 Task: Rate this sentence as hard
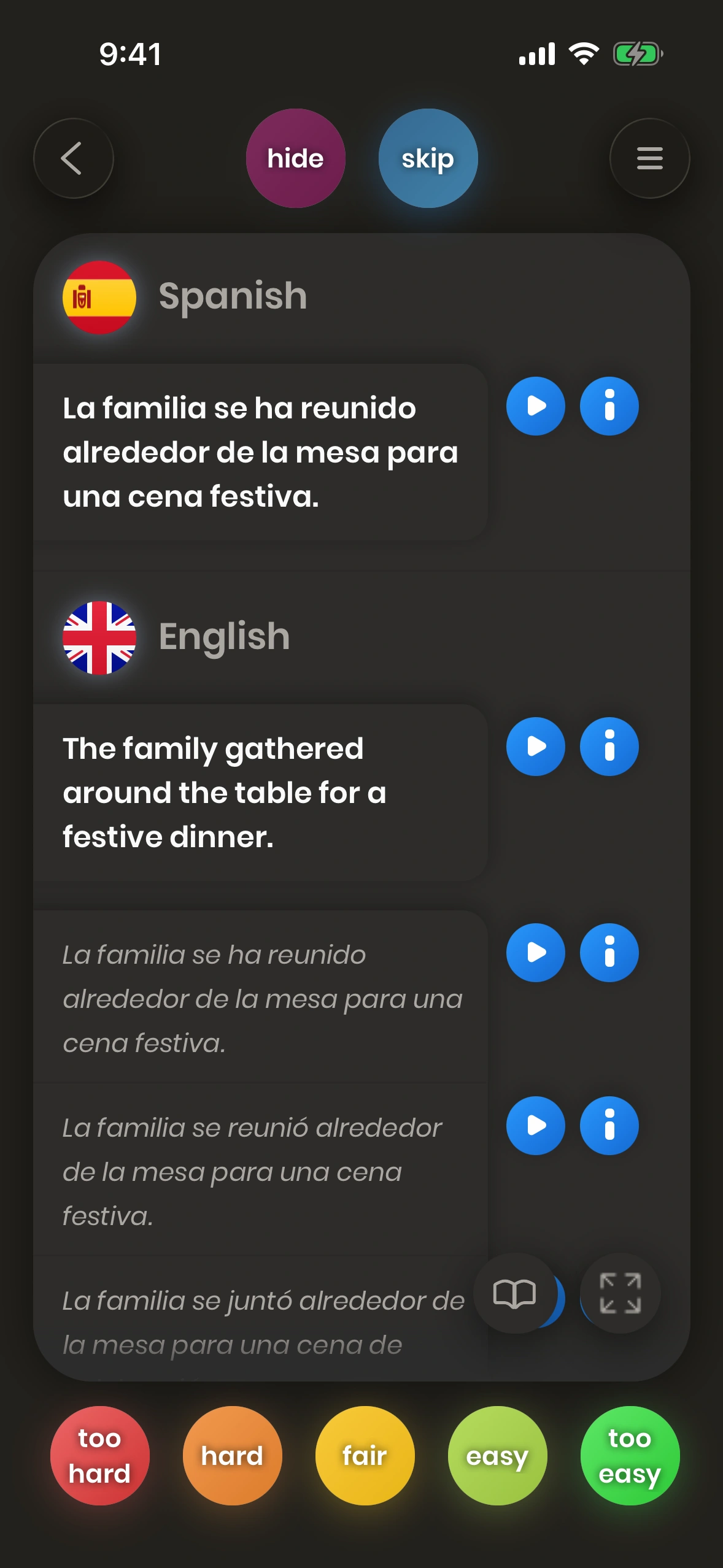232,1456
